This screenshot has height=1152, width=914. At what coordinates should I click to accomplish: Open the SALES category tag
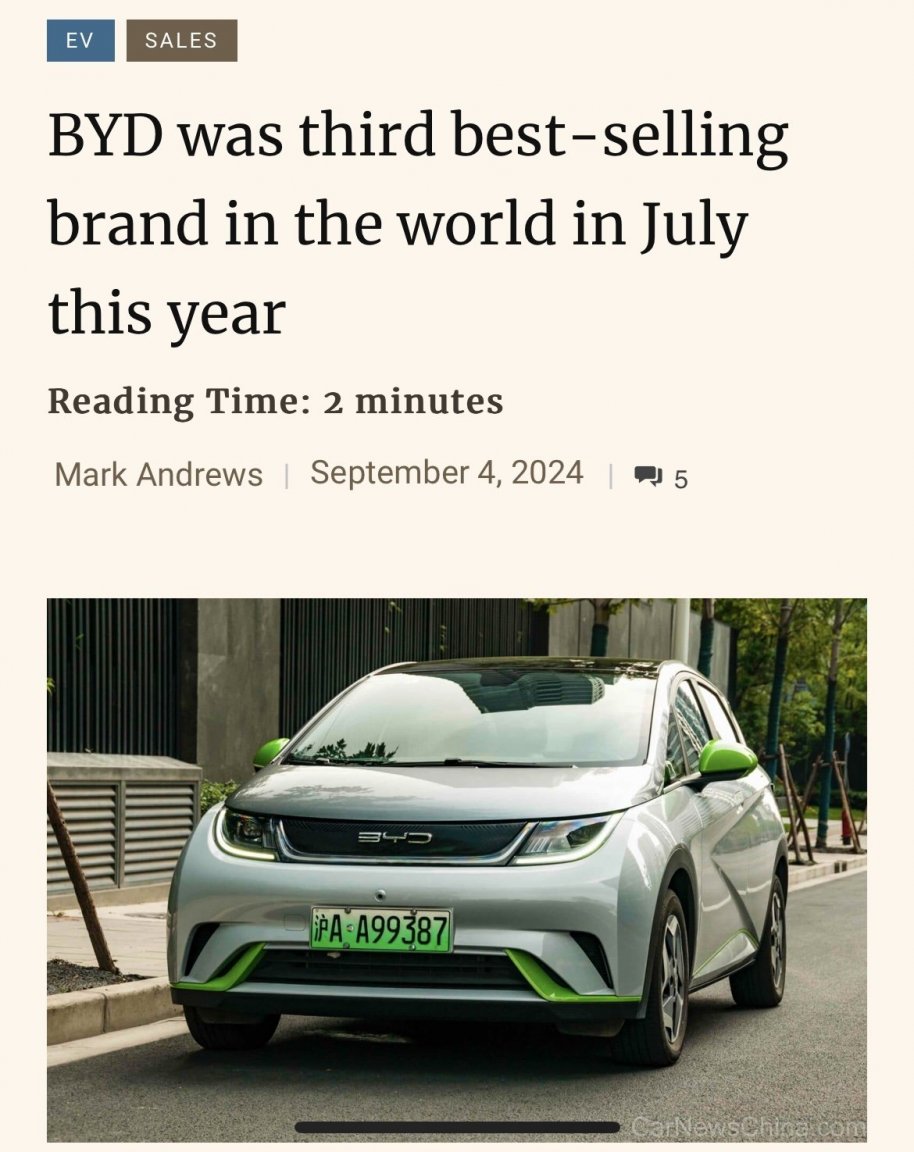point(181,41)
